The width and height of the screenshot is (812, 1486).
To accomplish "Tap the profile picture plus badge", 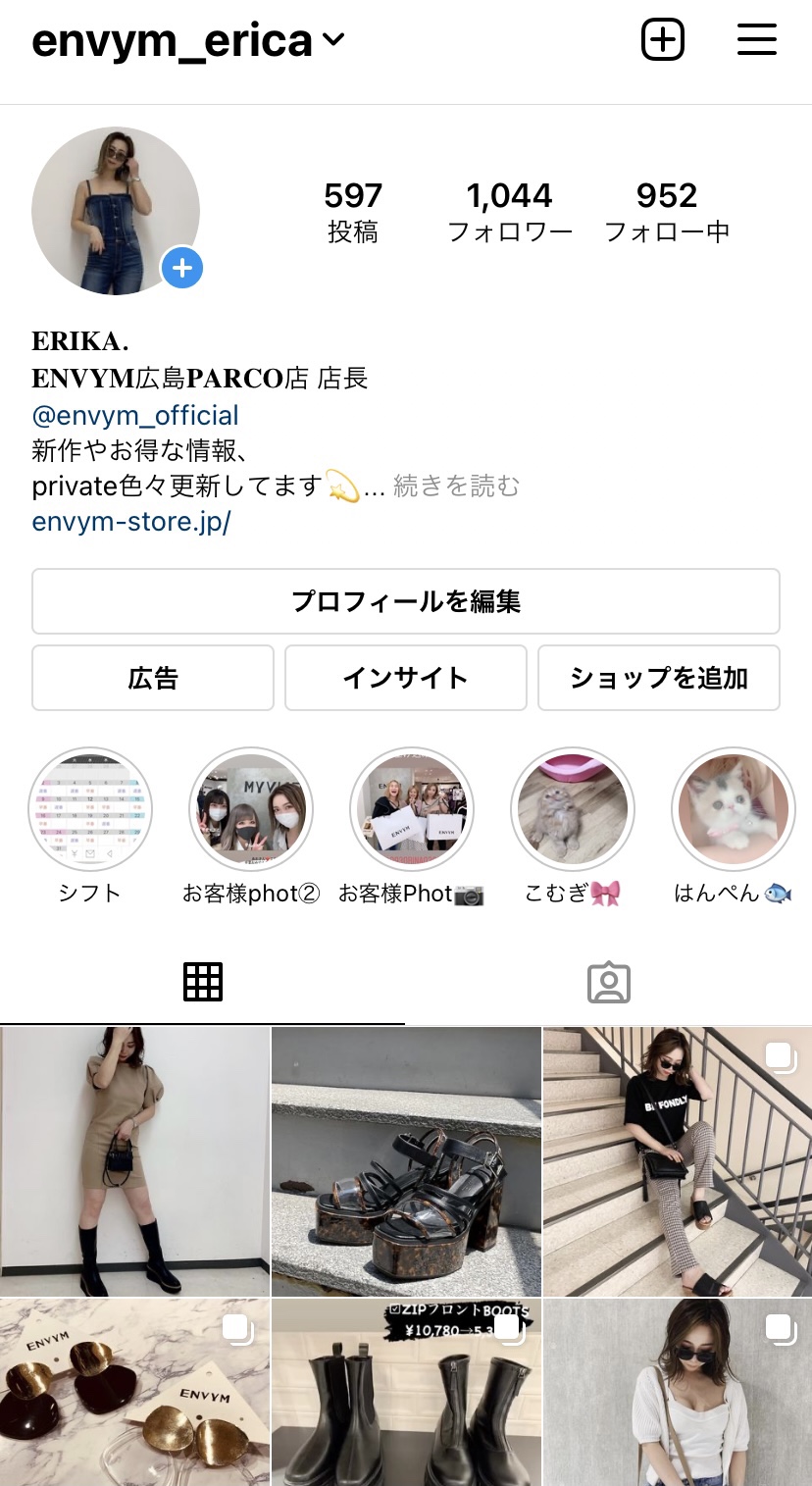I will (x=182, y=268).
